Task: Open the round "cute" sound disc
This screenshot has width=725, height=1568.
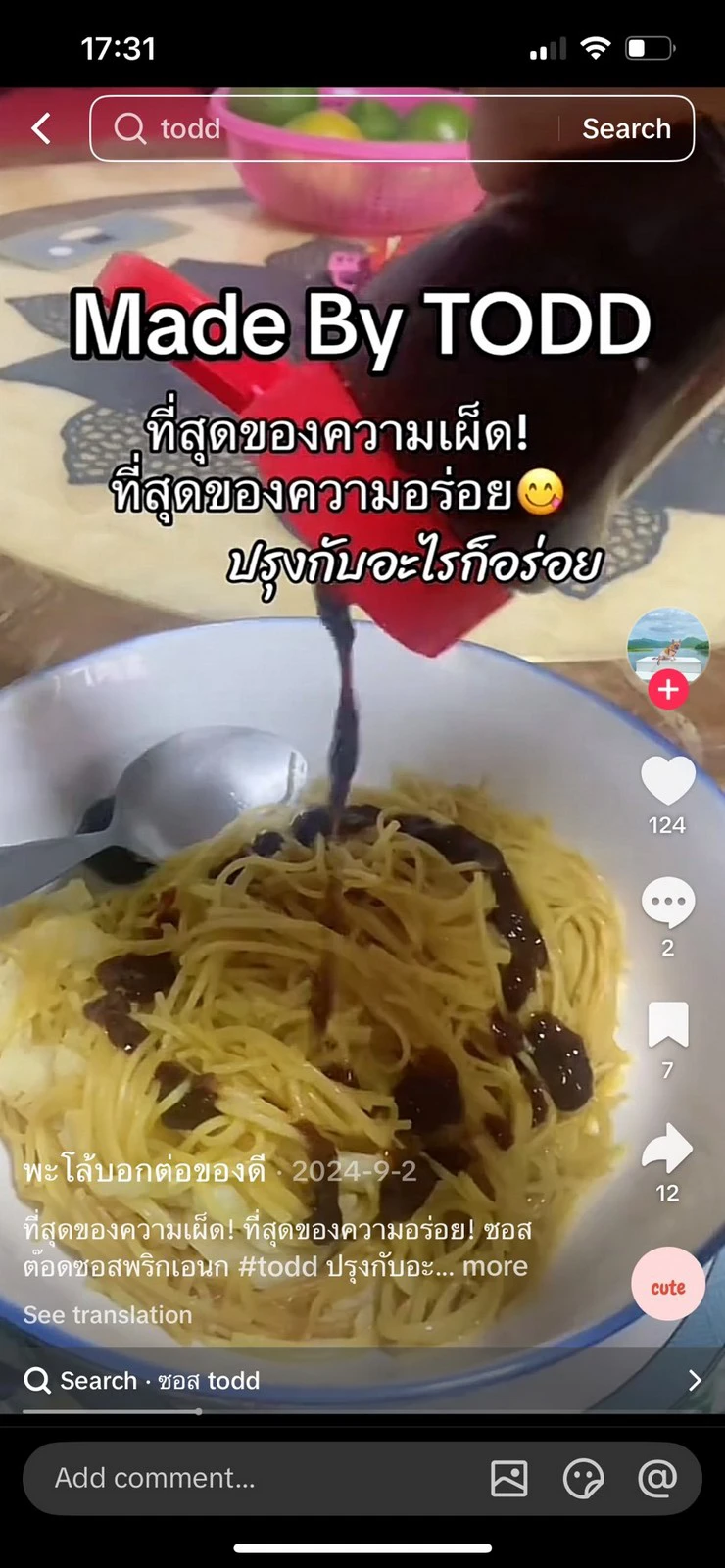Action: click(667, 1286)
